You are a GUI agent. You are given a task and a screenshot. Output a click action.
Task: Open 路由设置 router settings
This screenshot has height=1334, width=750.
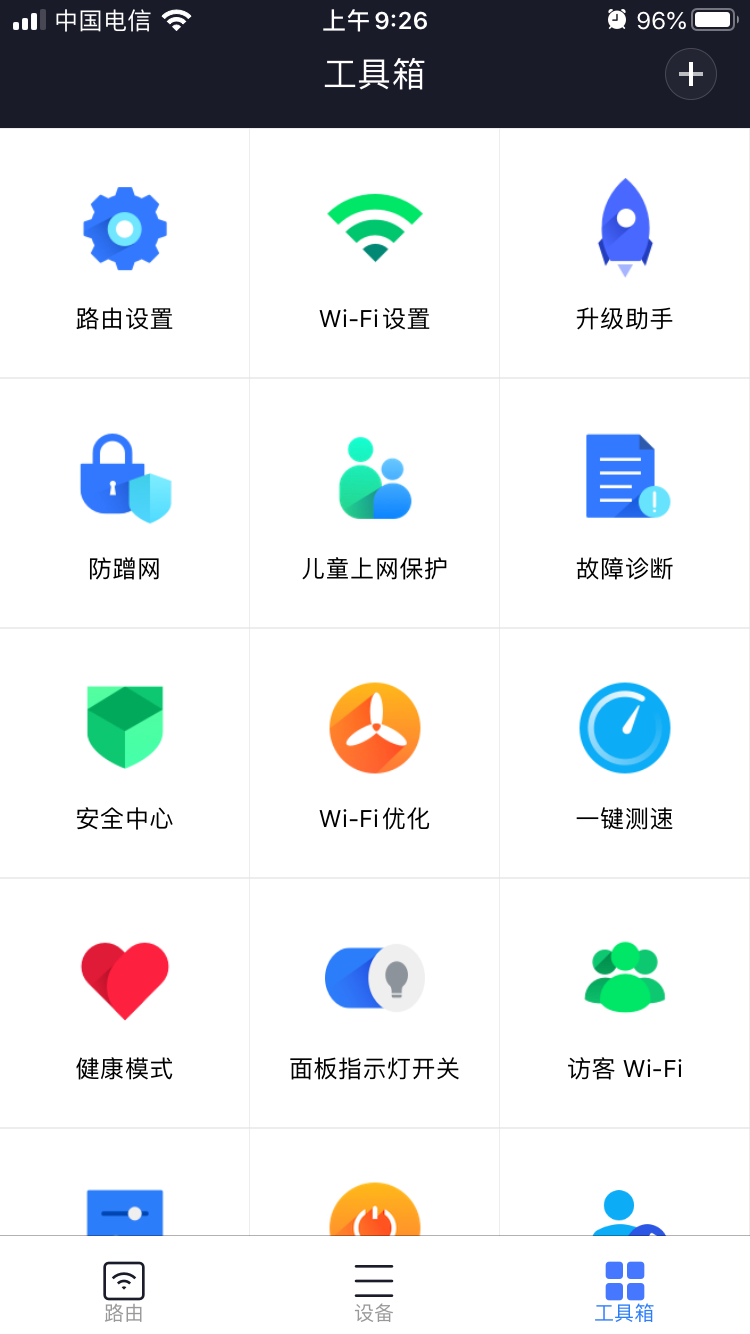[x=125, y=253]
